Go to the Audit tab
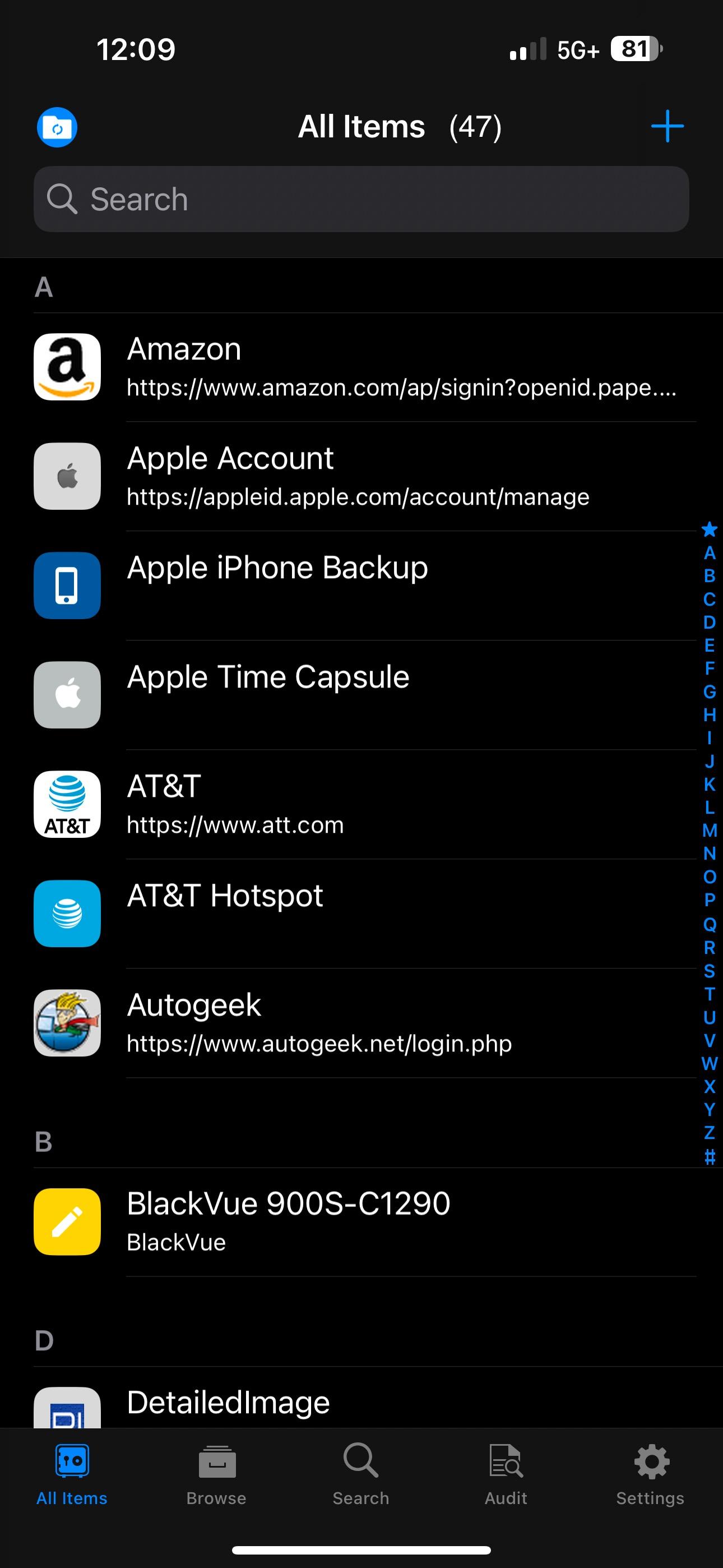 506,1475
